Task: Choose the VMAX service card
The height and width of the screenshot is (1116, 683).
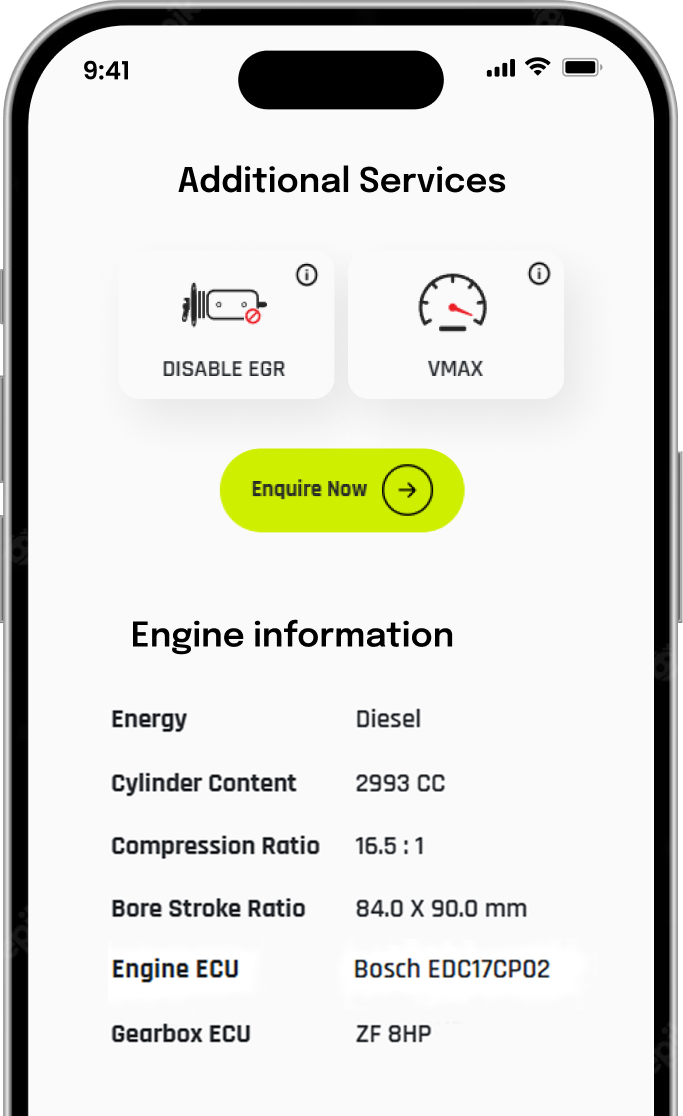Action: [455, 327]
